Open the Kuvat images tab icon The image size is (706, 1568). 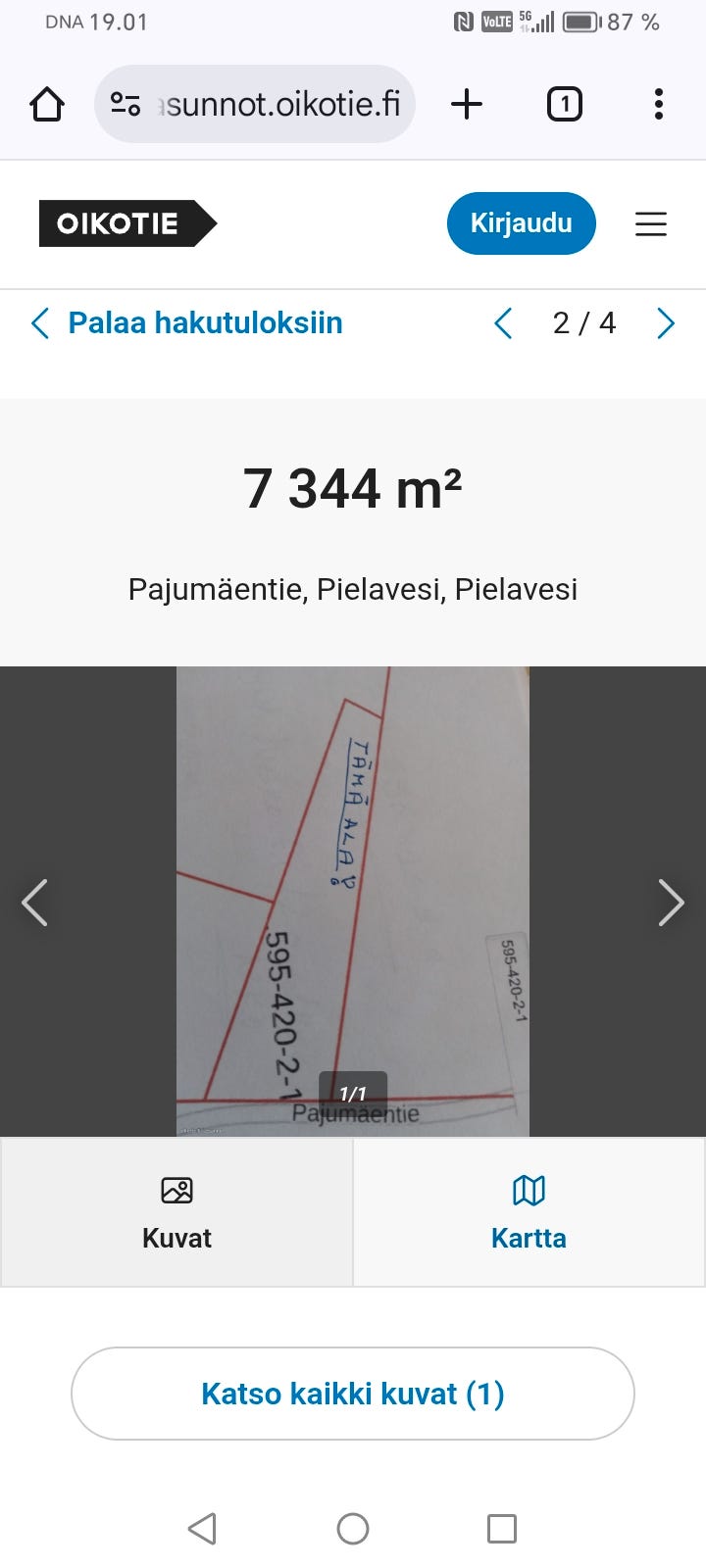(176, 1191)
